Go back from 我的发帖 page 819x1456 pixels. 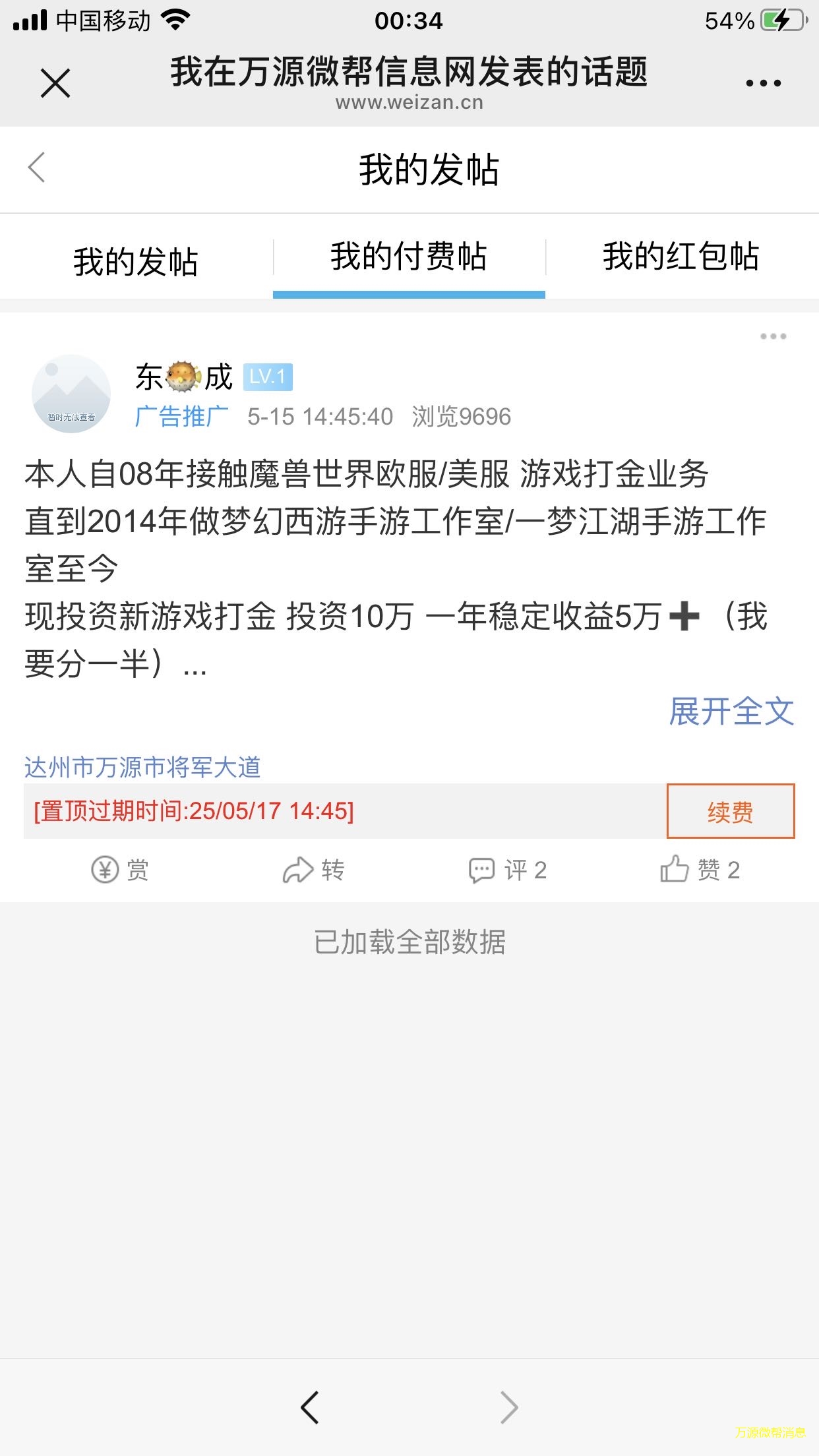pyautogui.click(x=37, y=167)
